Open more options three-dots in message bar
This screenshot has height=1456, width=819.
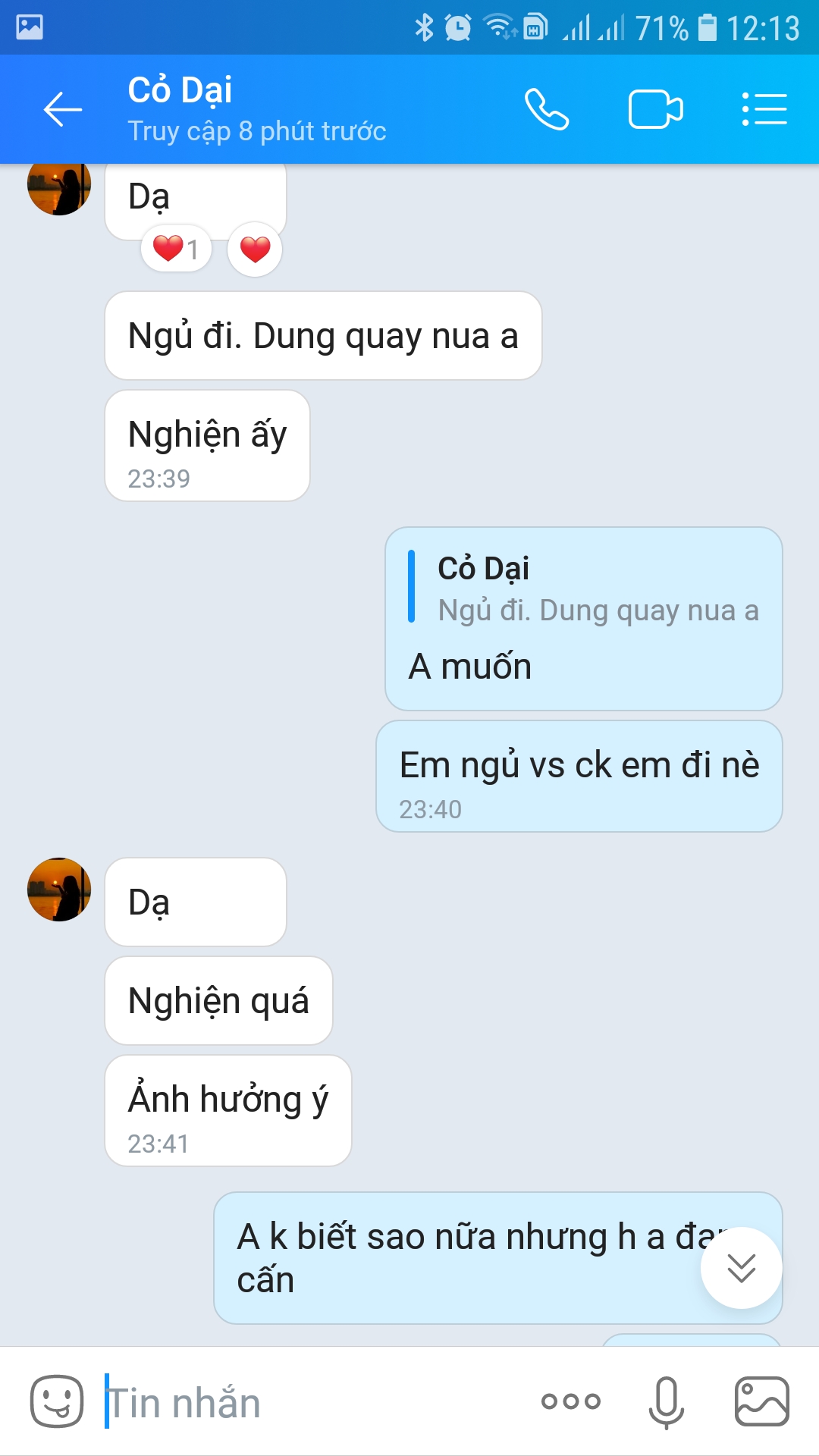570,1401
